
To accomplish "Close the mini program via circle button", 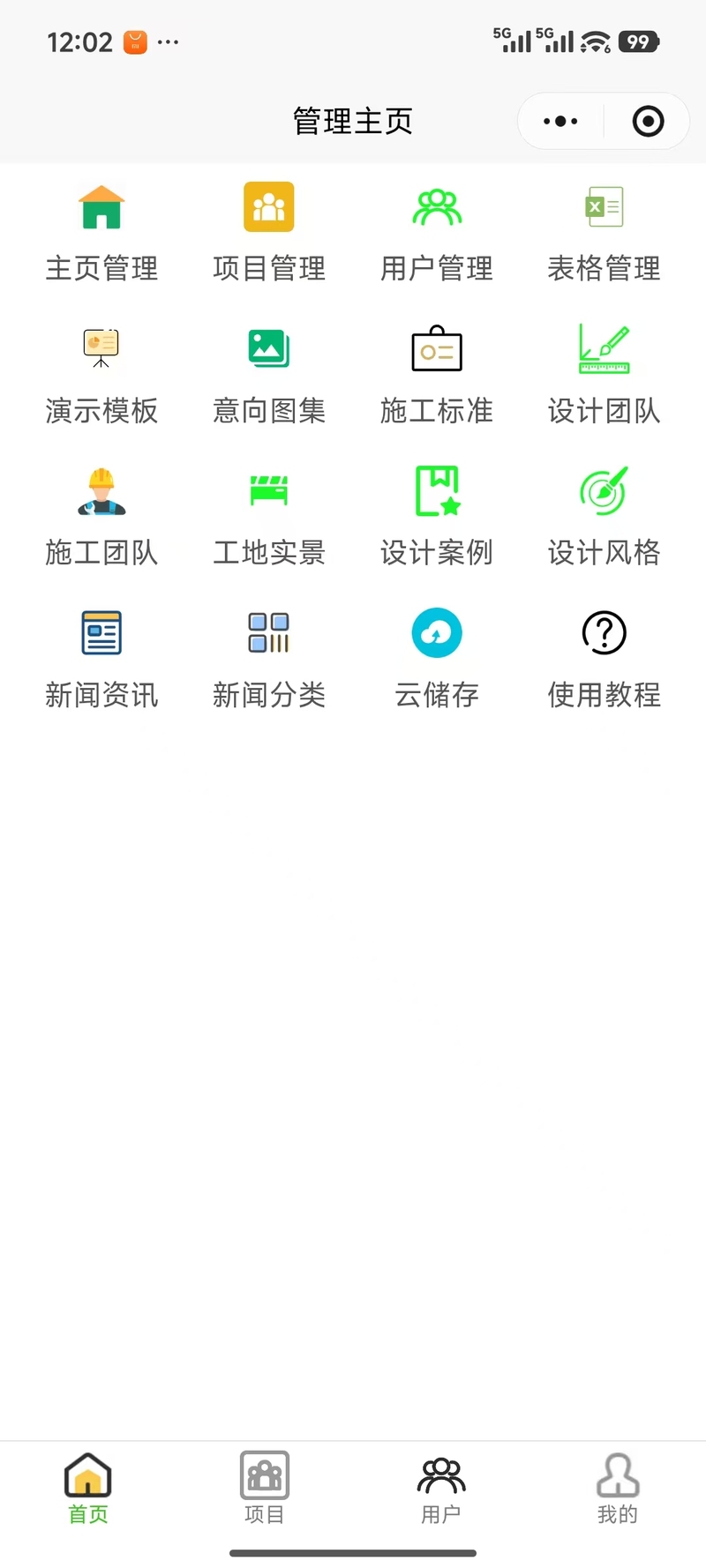I will point(648,121).
